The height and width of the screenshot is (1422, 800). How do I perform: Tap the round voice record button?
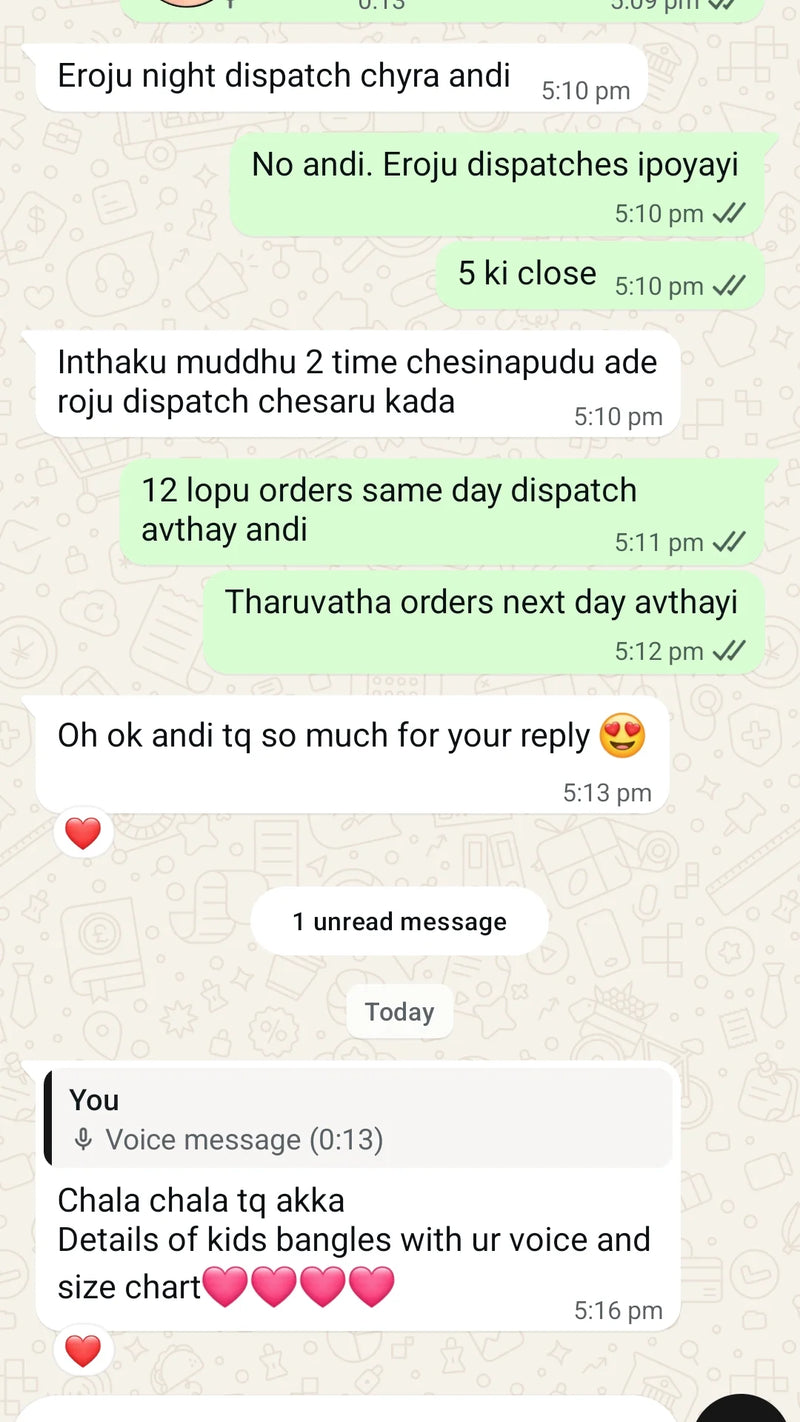744,1412
